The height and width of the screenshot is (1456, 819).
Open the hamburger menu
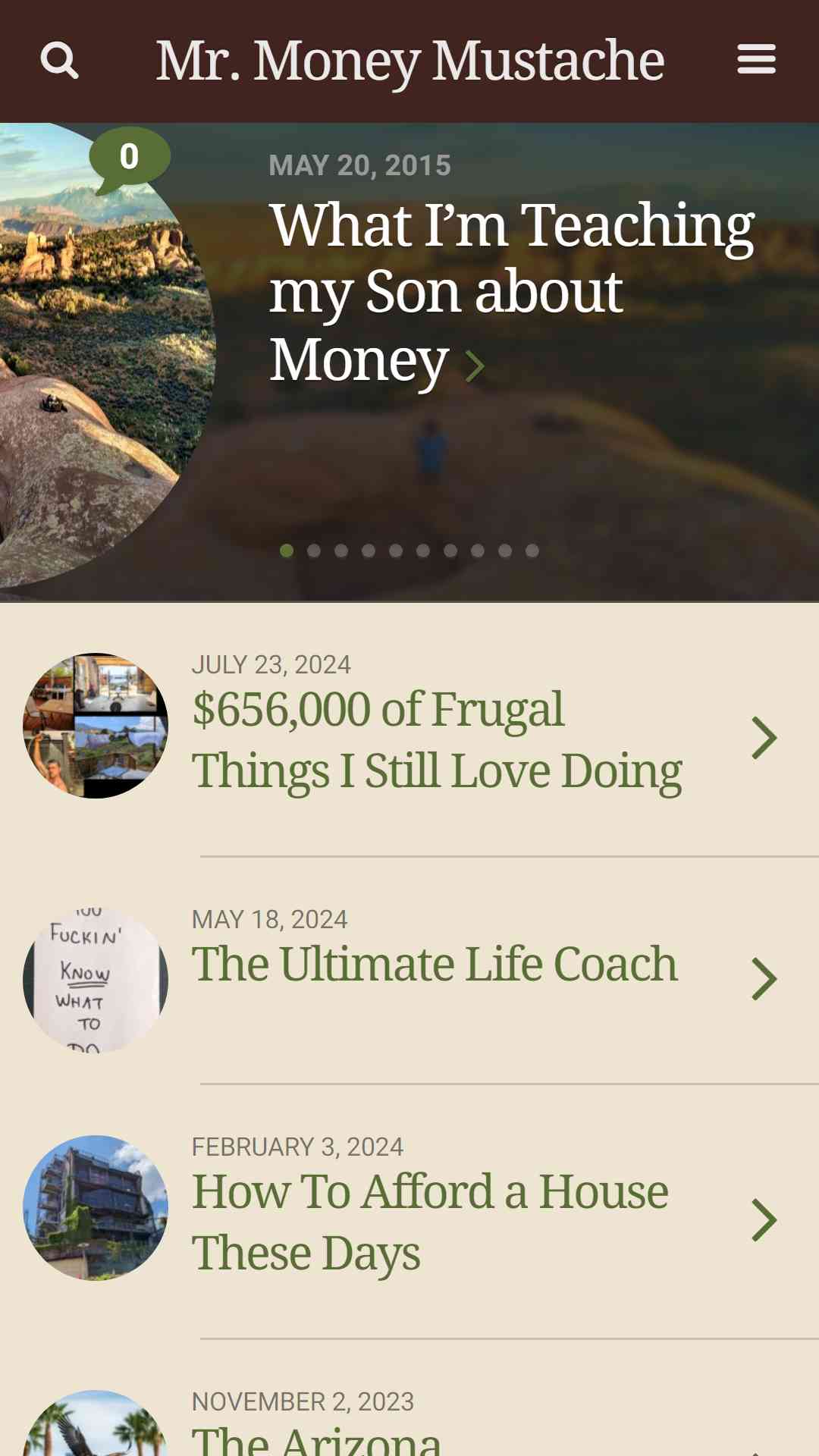(756, 59)
